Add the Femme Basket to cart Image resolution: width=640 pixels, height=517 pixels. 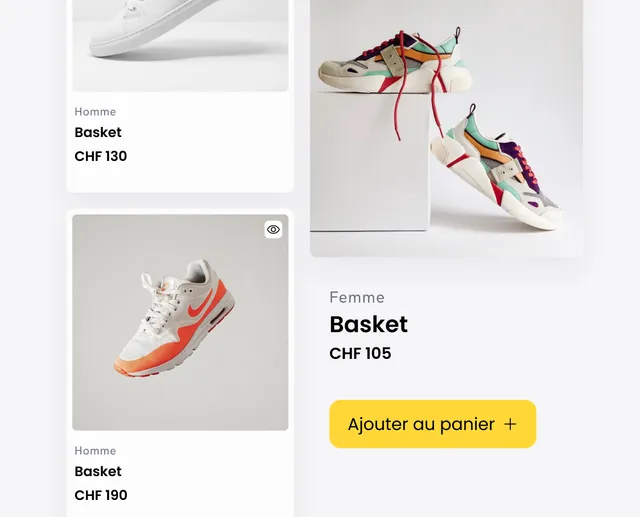pos(432,424)
